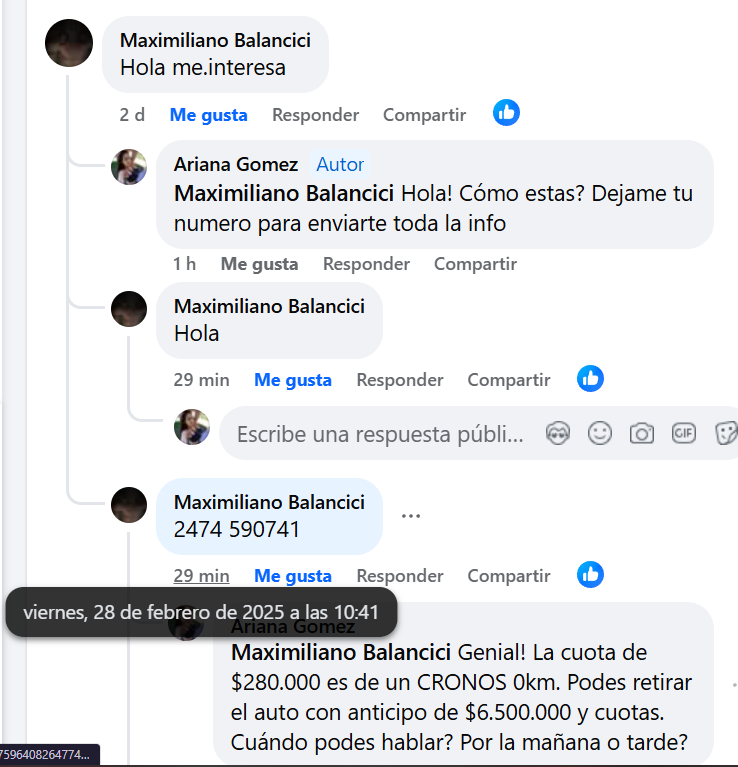738x767 pixels.
Task: Share the "Hola me.interesa" comment
Action: pyautogui.click(x=424, y=115)
